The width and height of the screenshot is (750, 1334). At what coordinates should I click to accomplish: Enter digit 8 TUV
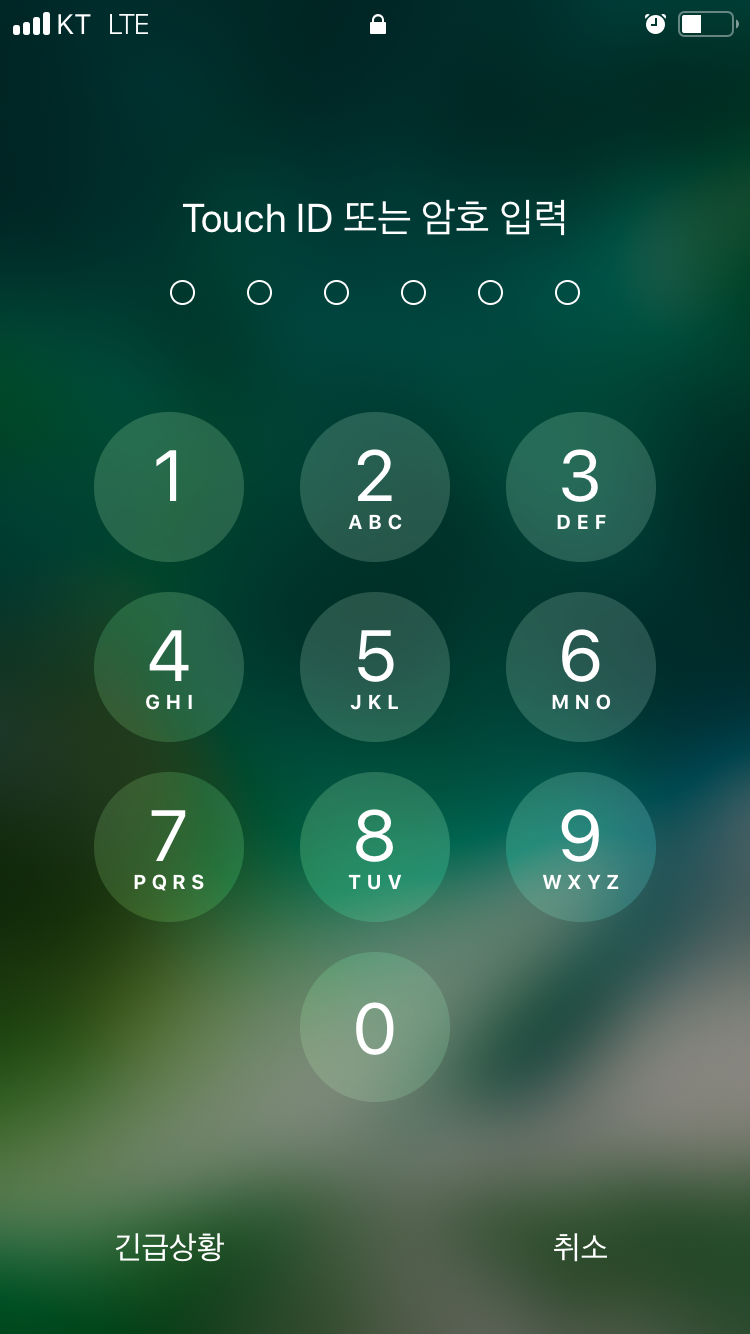click(375, 847)
